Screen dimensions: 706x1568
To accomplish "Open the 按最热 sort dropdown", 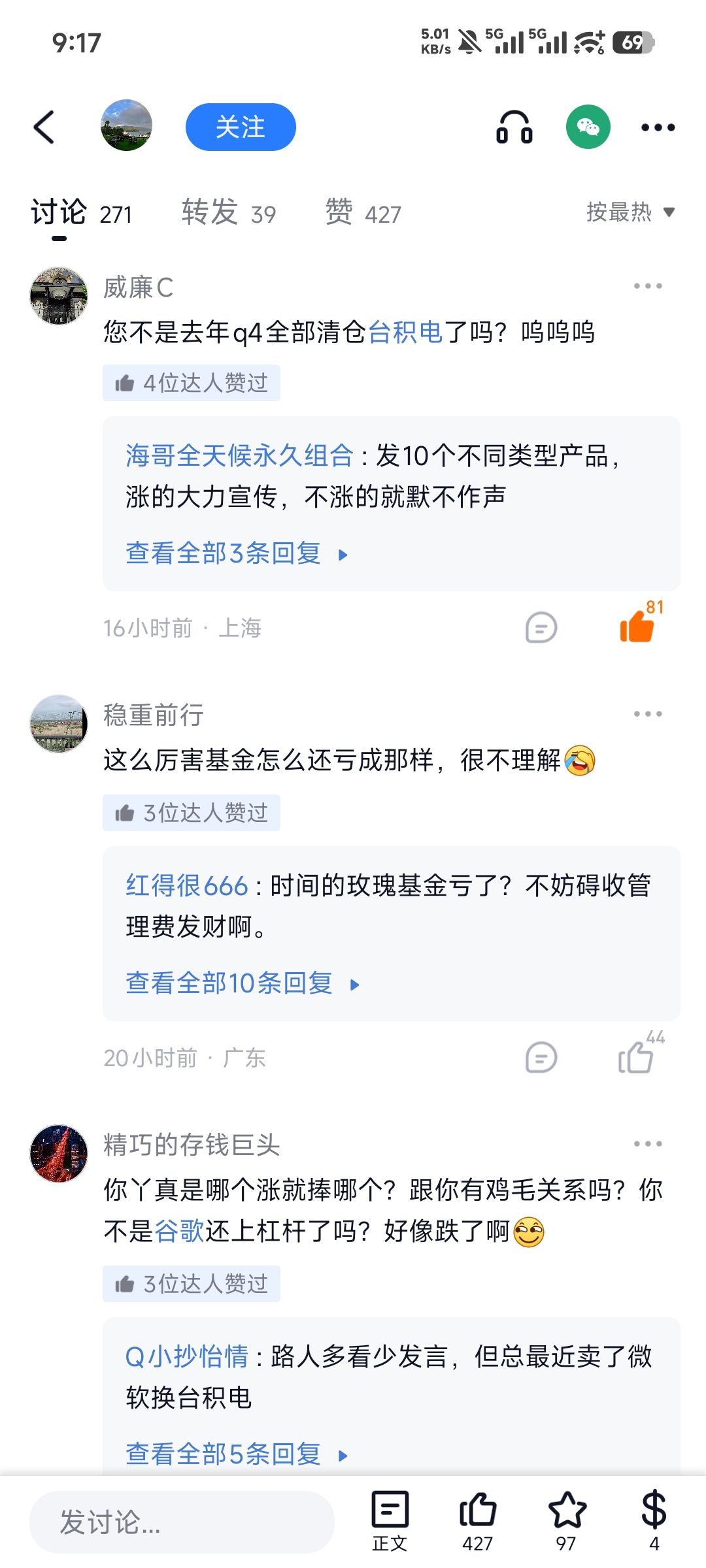I will click(x=630, y=212).
